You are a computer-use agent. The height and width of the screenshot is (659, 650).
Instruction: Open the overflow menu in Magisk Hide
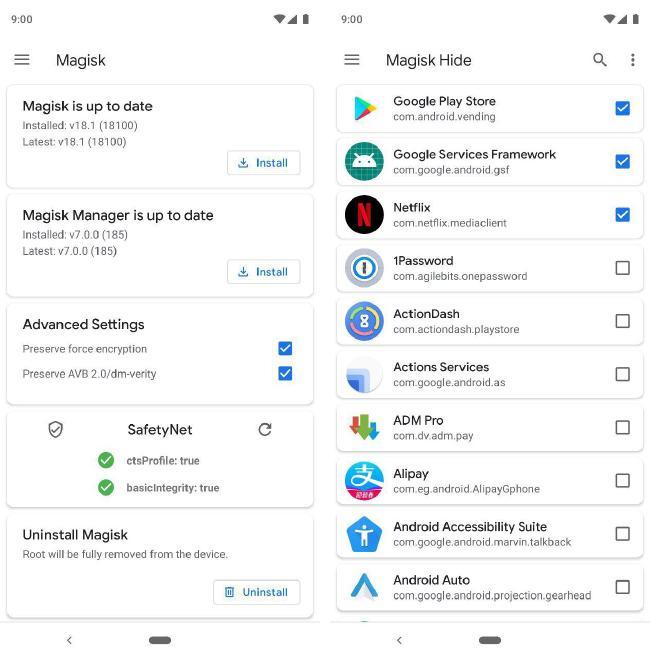[632, 60]
